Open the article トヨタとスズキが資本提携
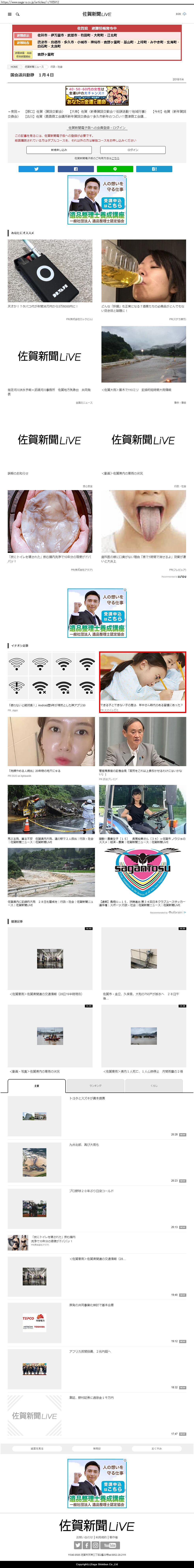Screen dimensions: 194x1568 87,1098
